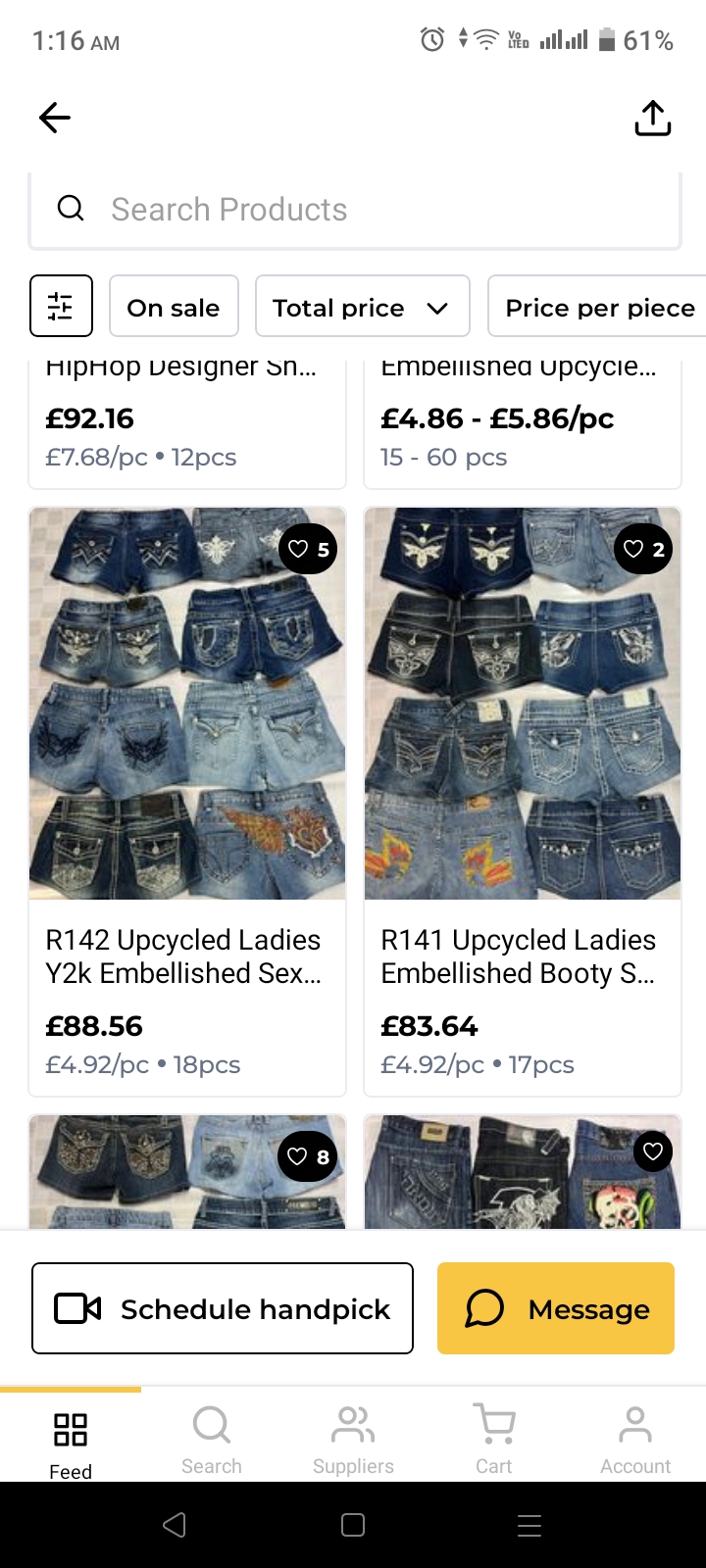Like the R142 product with heart
This screenshot has width=706, height=1568.
pos(308,550)
